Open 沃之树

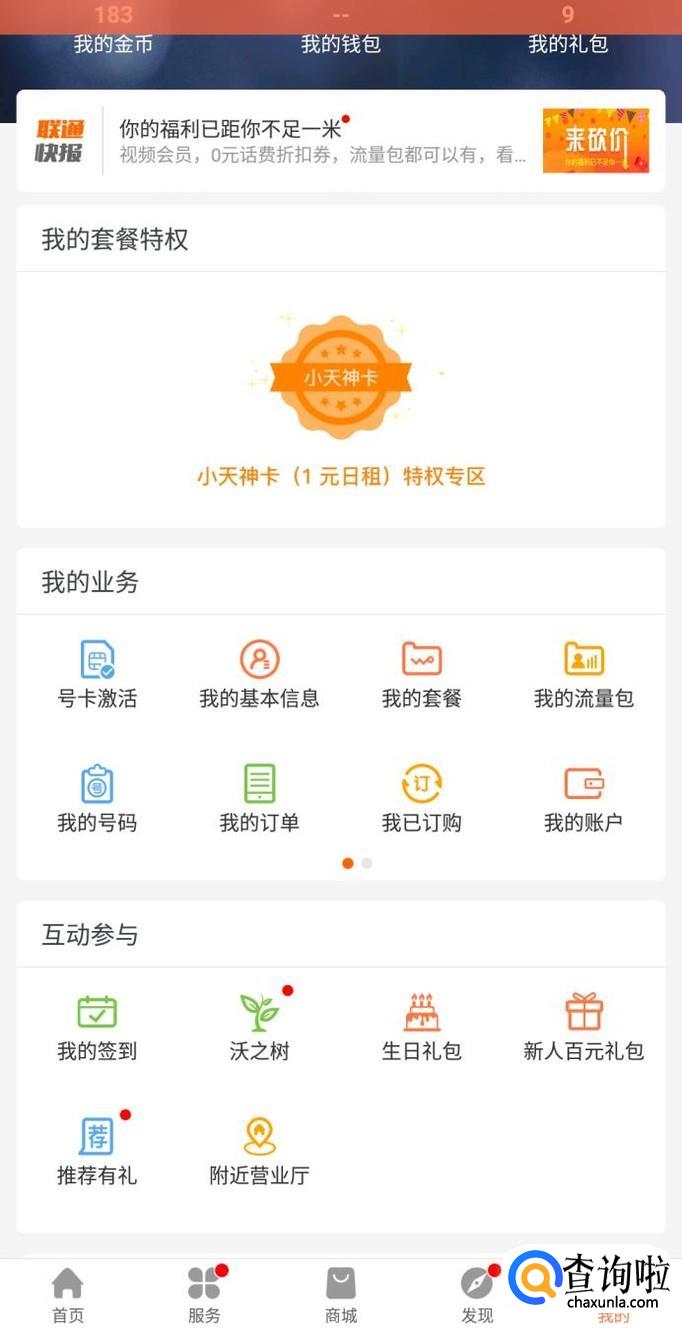[259, 1028]
